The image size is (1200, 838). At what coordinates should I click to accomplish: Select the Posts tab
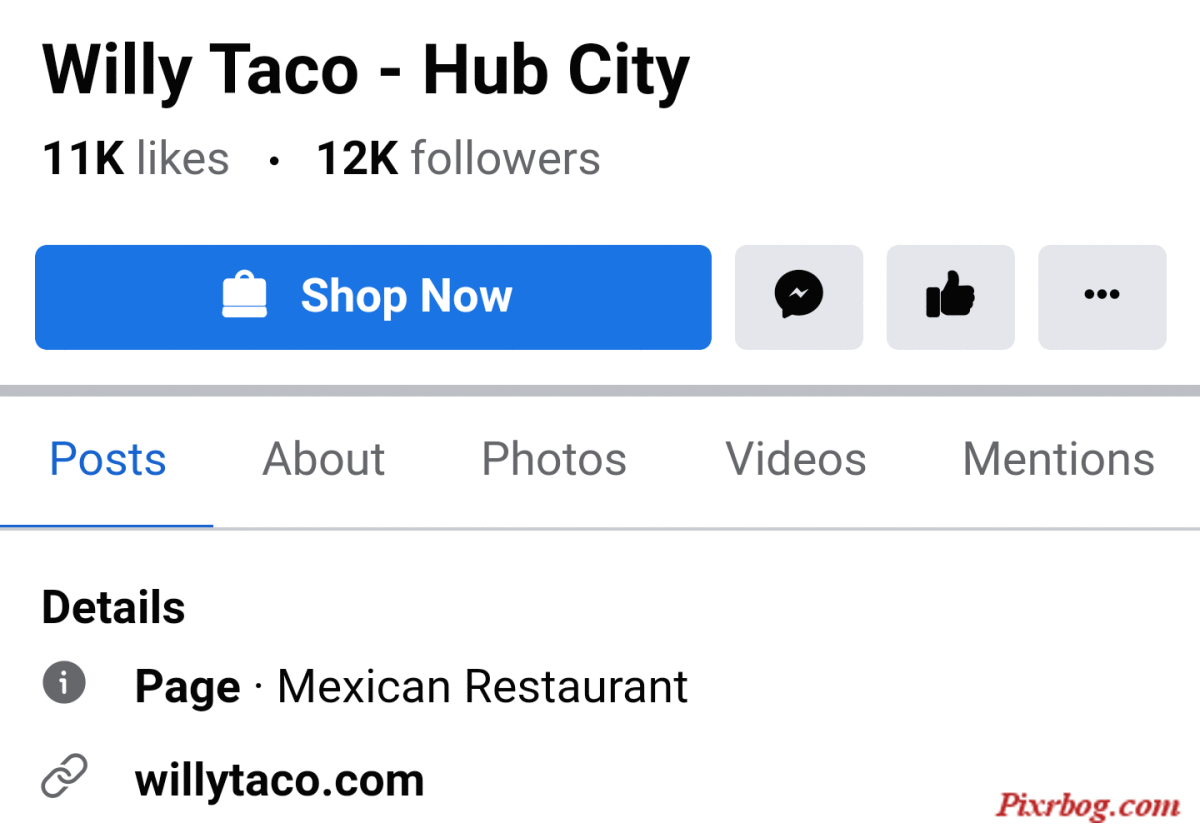[108, 460]
